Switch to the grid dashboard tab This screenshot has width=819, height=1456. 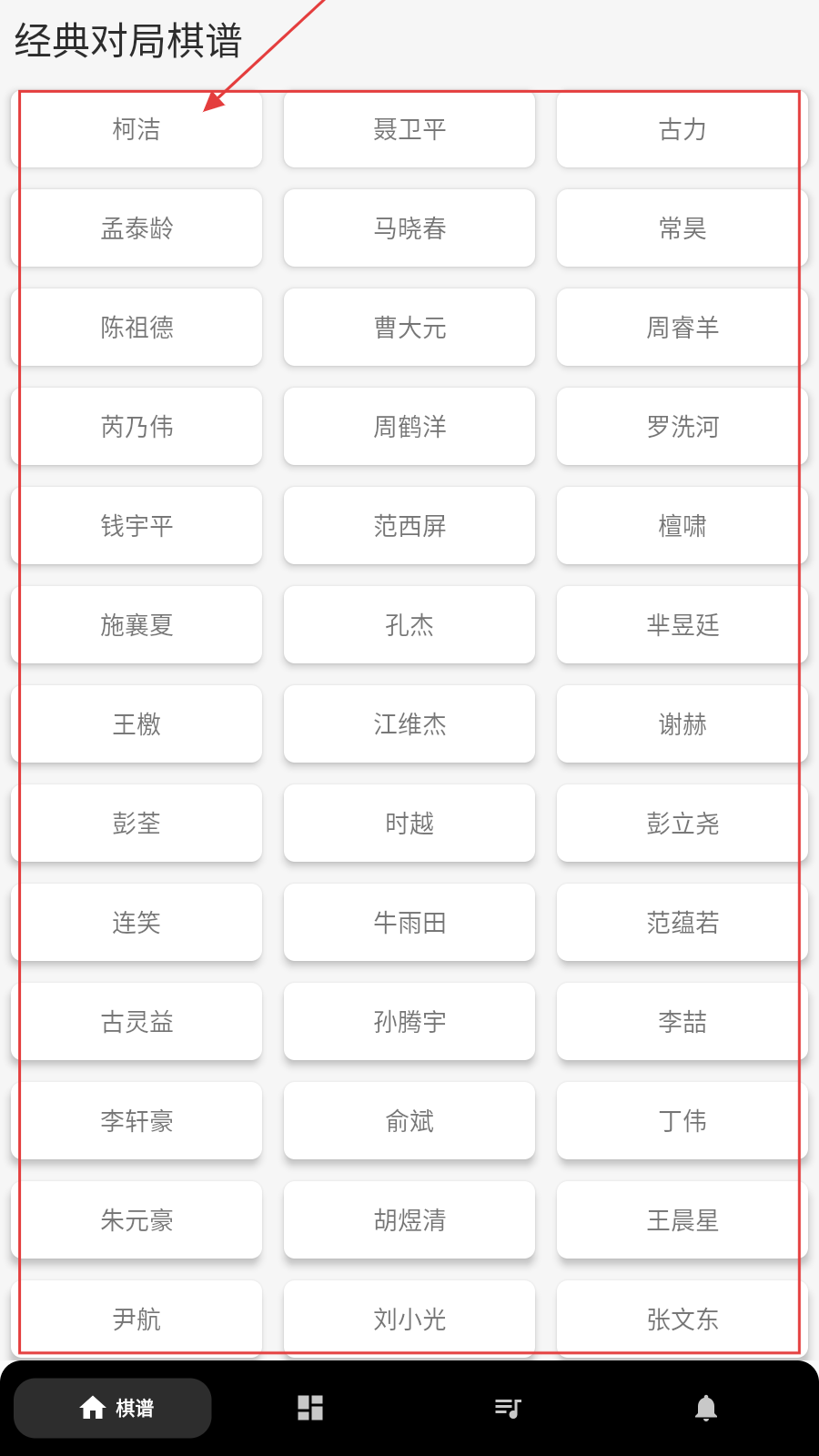[x=310, y=1408]
